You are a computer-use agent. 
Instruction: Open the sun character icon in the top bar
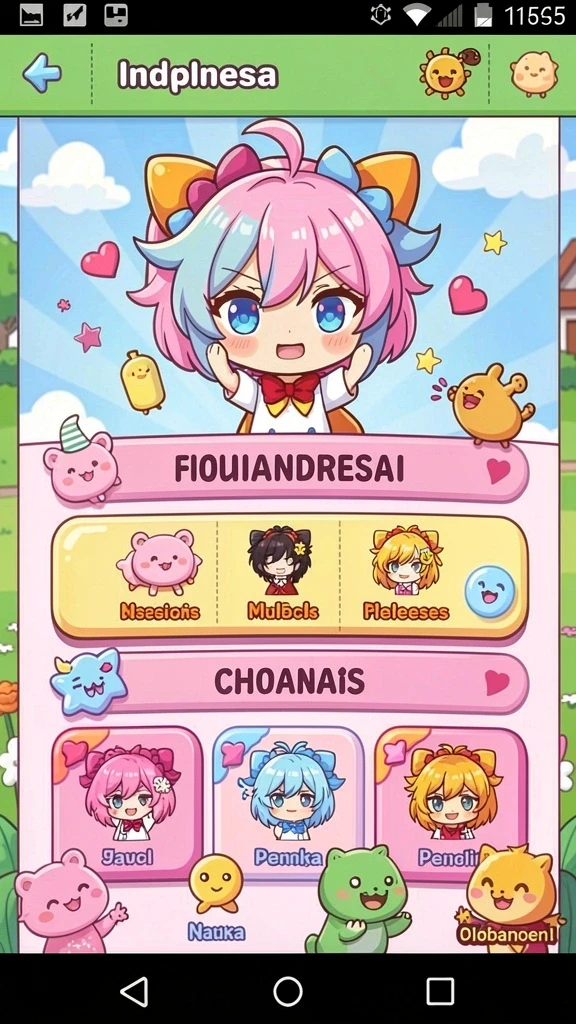coord(448,73)
